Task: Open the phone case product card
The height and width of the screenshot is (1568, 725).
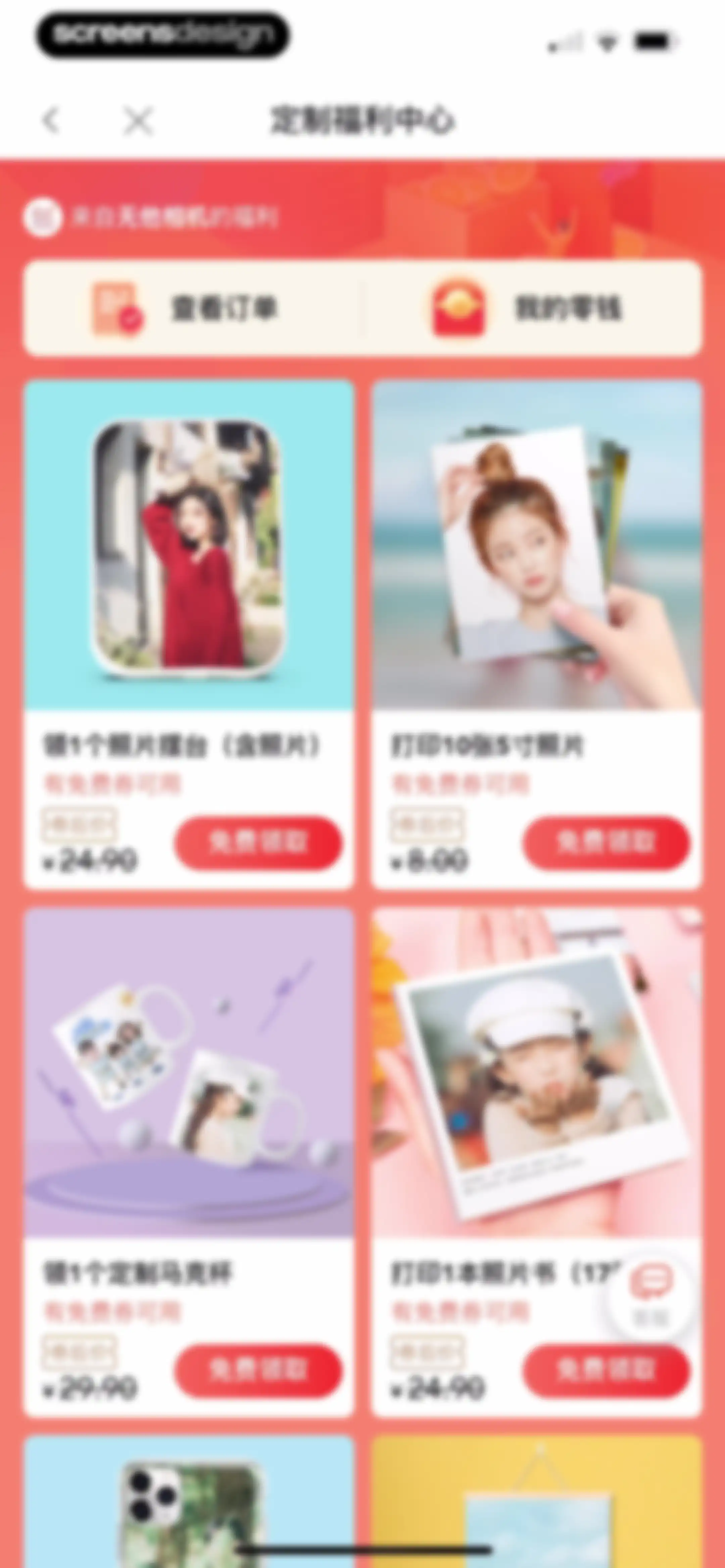Action: click(189, 1502)
